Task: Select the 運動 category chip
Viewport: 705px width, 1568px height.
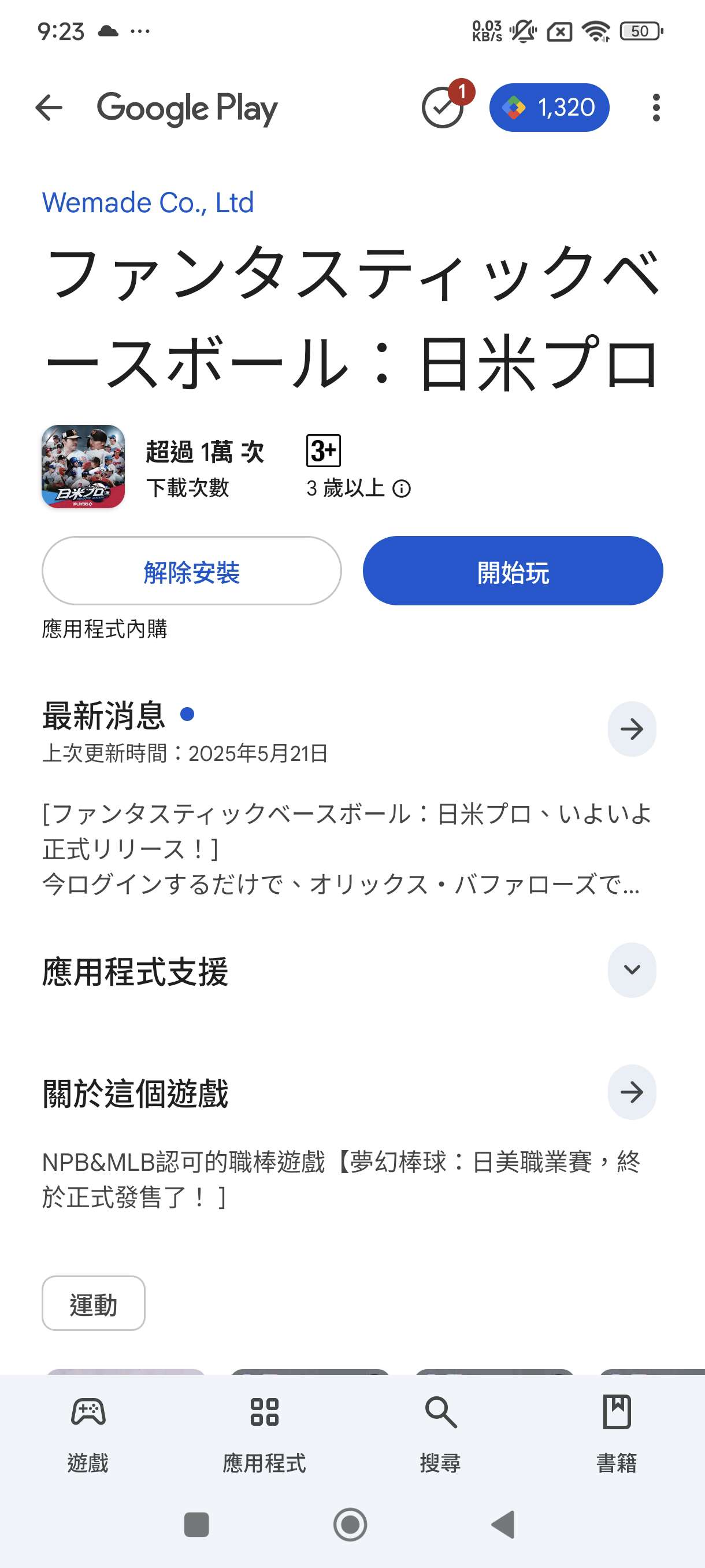Action: tap(93, 1303)
